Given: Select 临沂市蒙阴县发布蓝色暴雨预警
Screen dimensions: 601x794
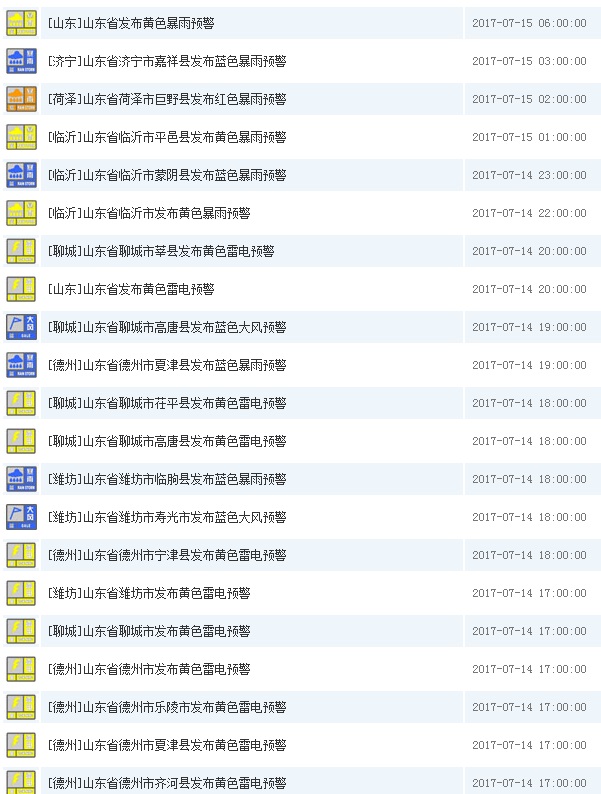Looking at the screenshot, I should pos(166,175).
